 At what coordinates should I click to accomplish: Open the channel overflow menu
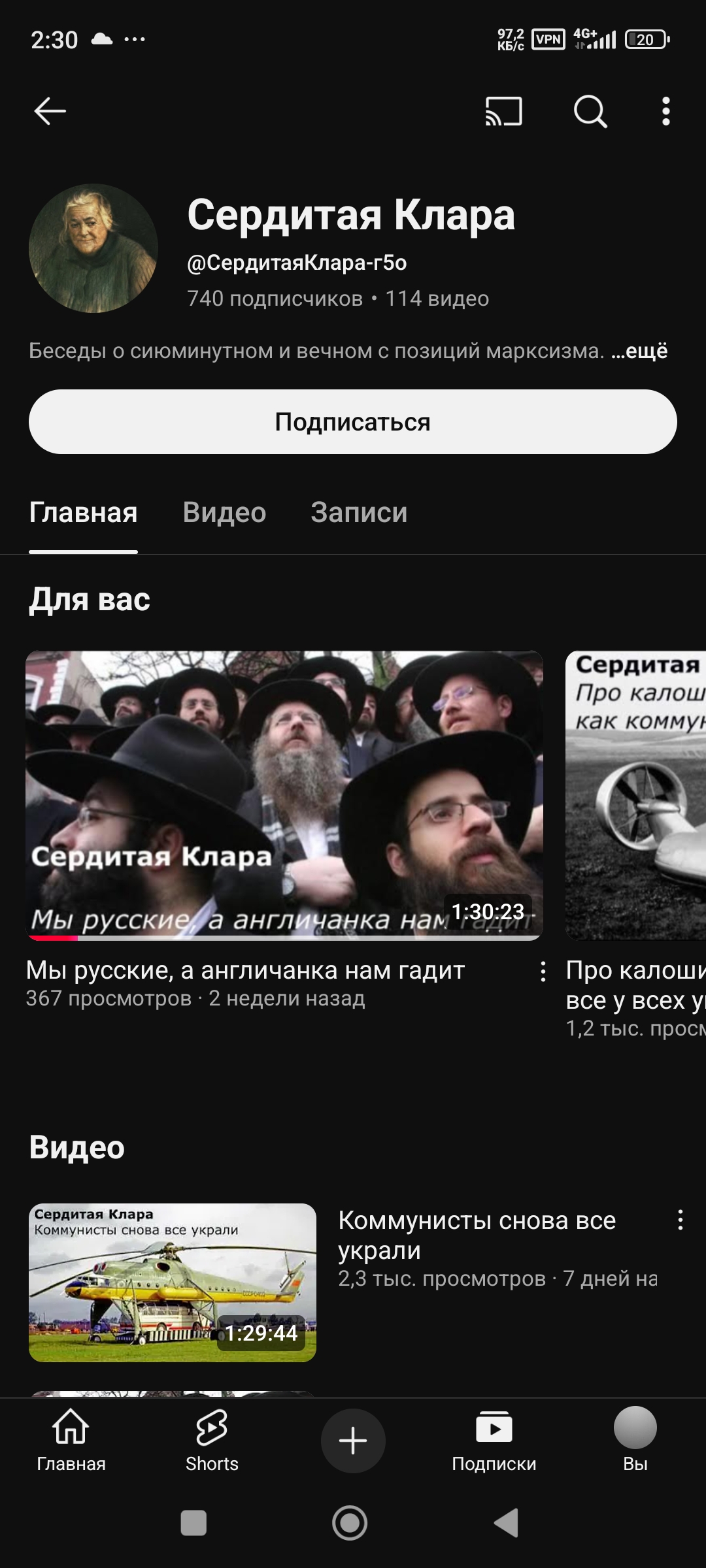pyautogui.click(x=665, y=111)
